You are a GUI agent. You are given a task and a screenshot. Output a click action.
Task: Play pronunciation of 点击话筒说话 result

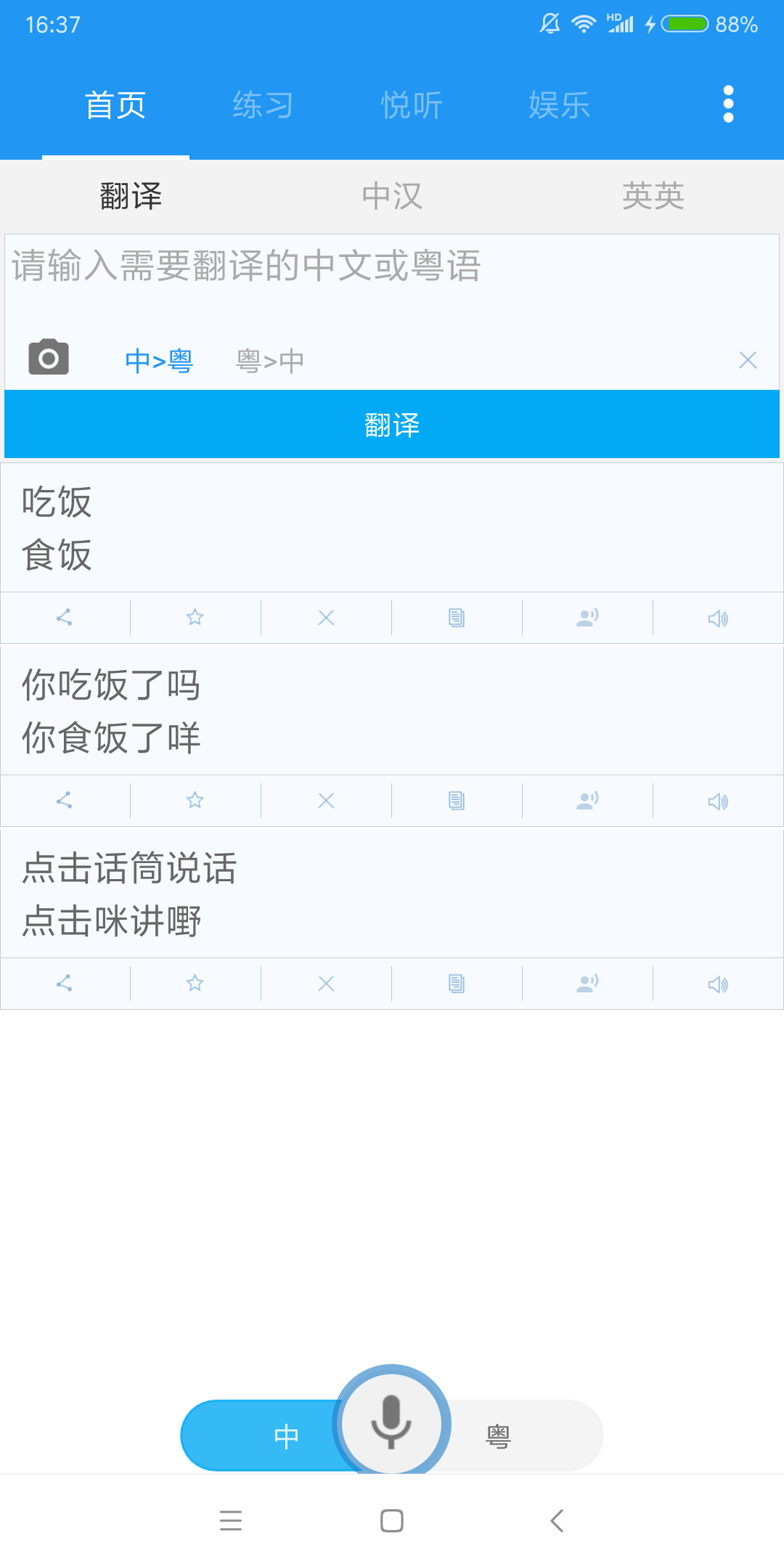point(717,984)
